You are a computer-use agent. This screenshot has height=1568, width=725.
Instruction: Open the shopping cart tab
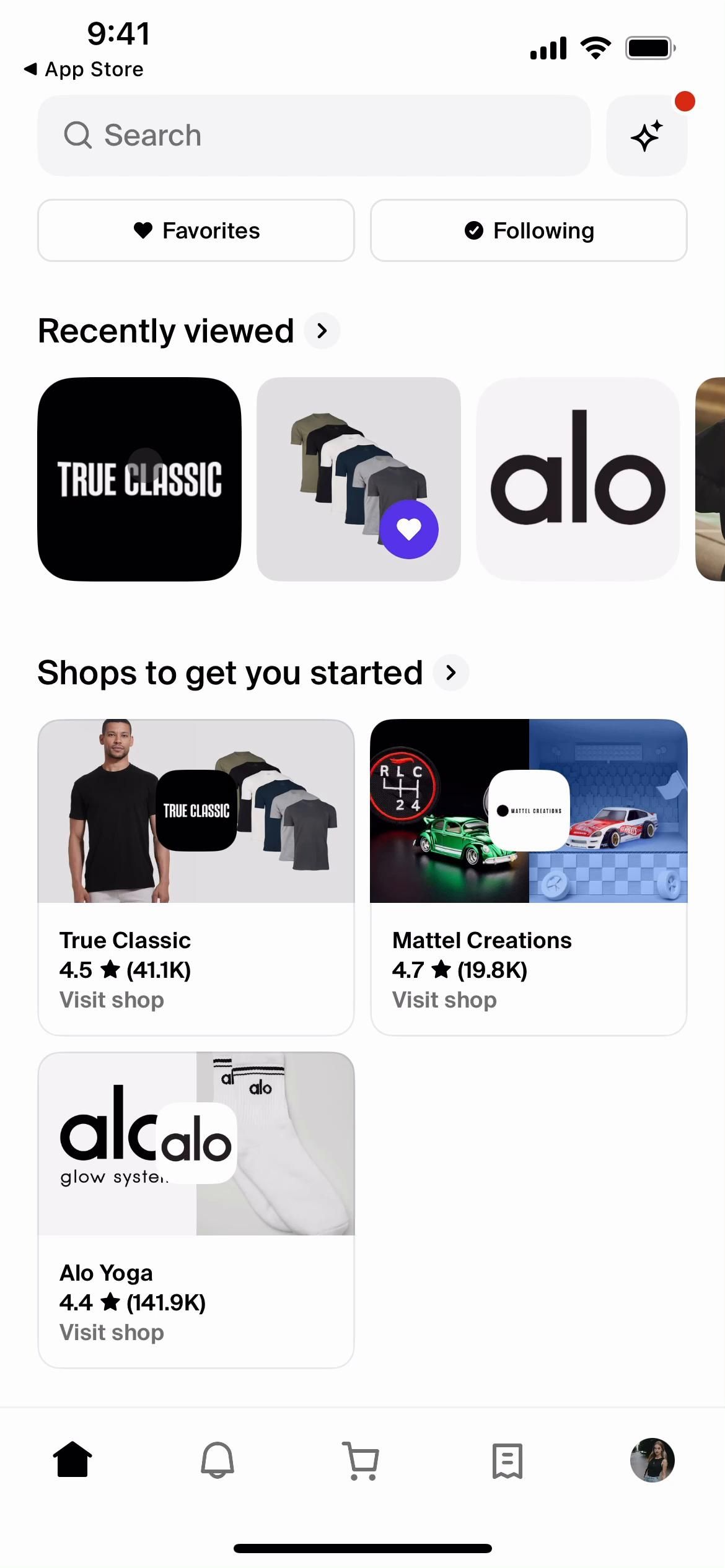[362, 1460]
